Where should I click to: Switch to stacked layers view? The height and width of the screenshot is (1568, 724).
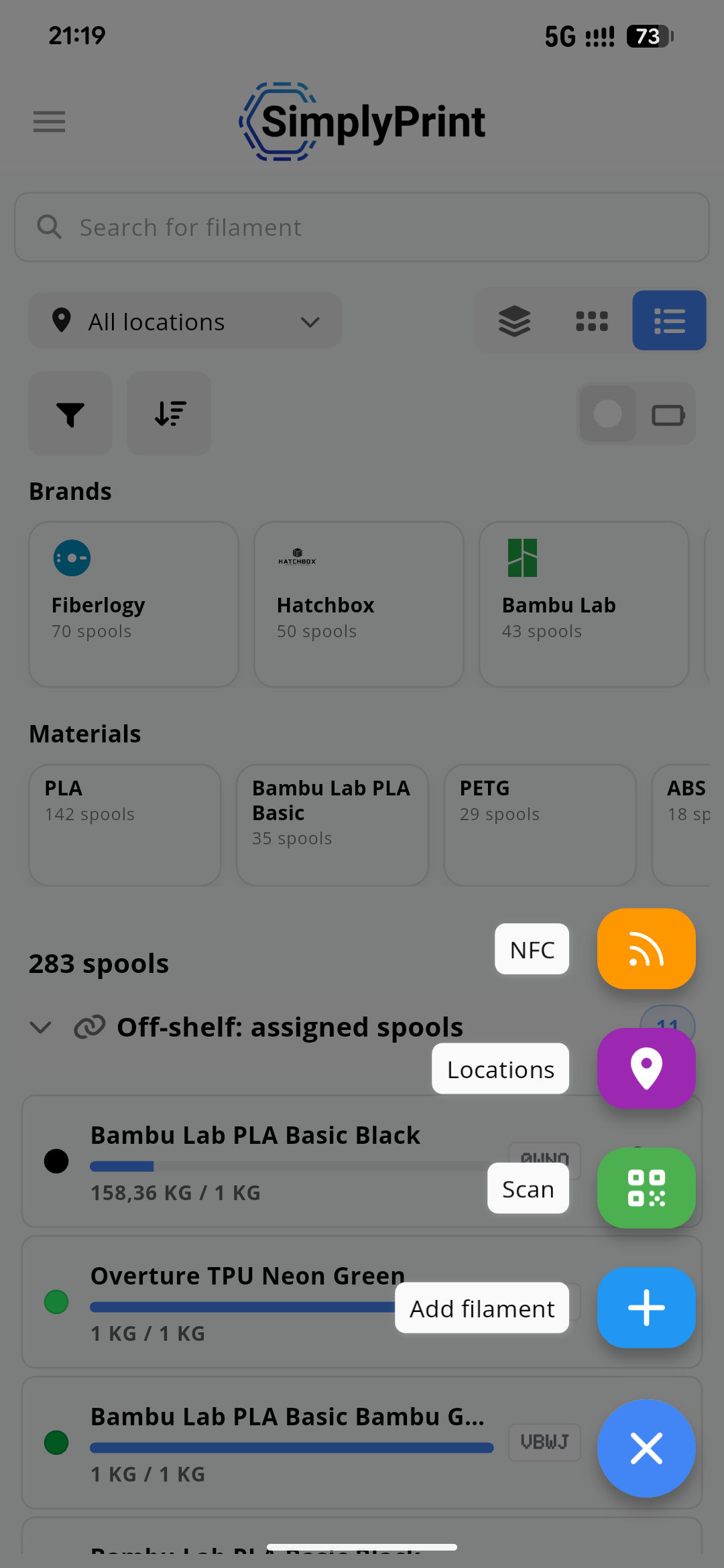(x=514, y=321)
